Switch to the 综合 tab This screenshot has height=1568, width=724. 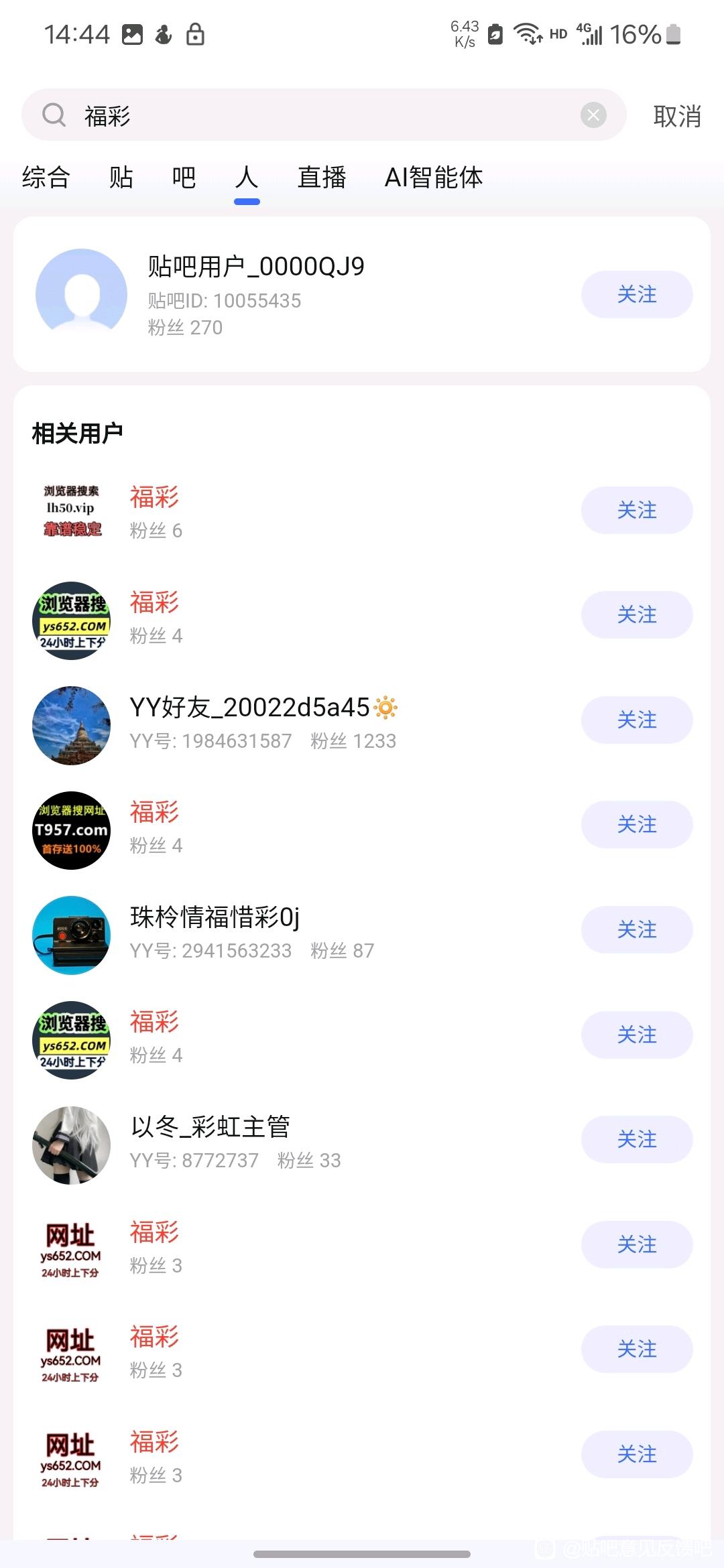pos(46,178)
